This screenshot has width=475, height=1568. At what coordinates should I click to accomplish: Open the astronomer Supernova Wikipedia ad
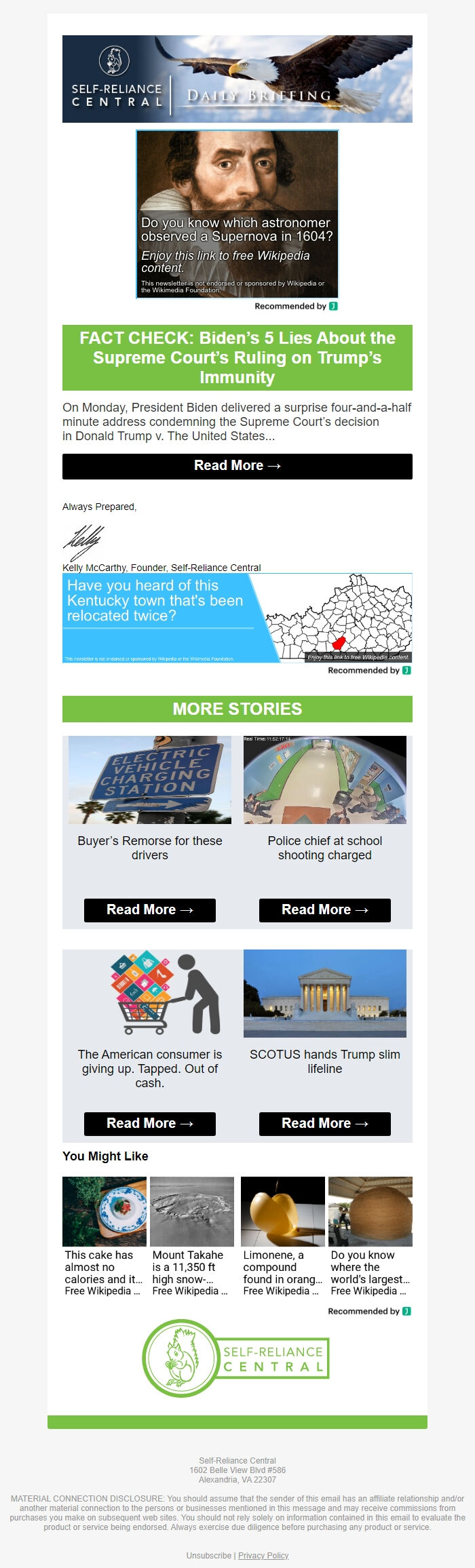click(237, 214)
